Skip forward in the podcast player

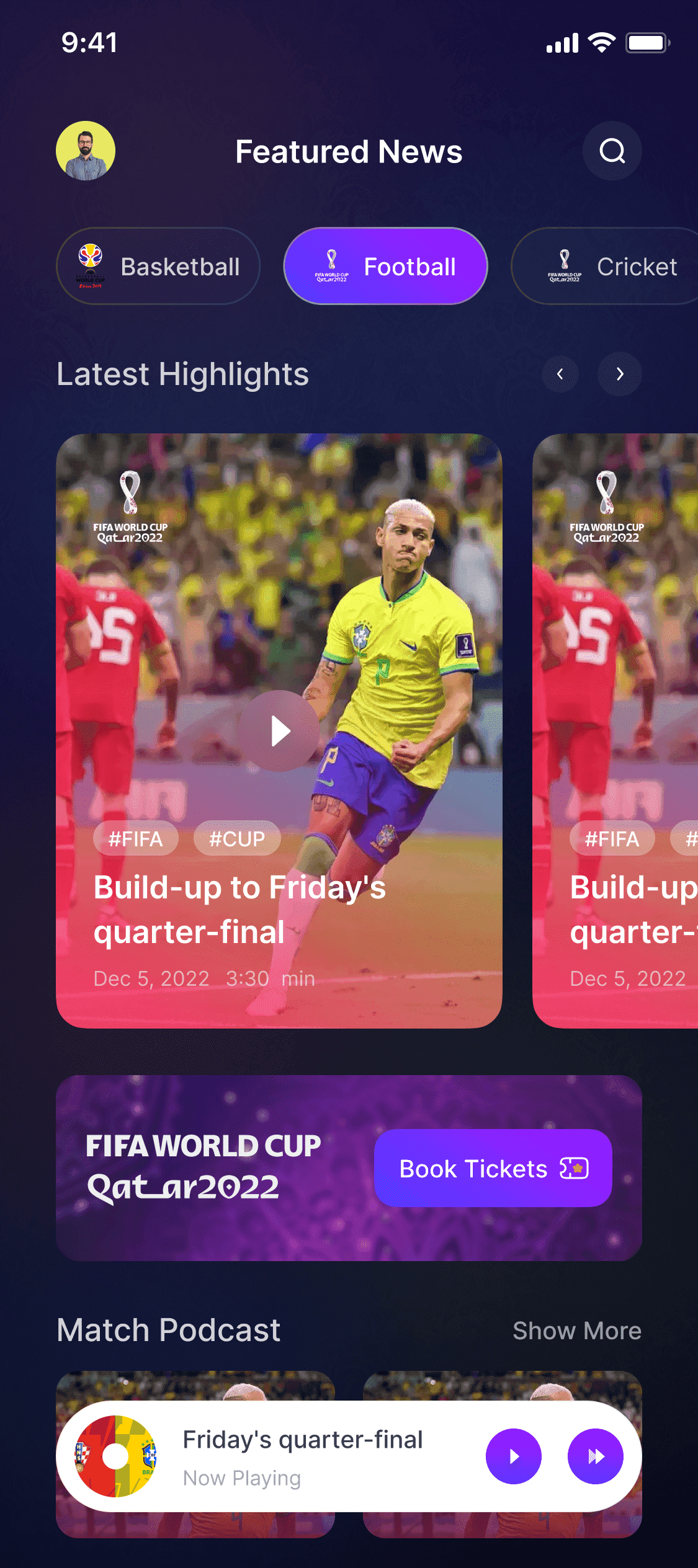coord(596,1456)
